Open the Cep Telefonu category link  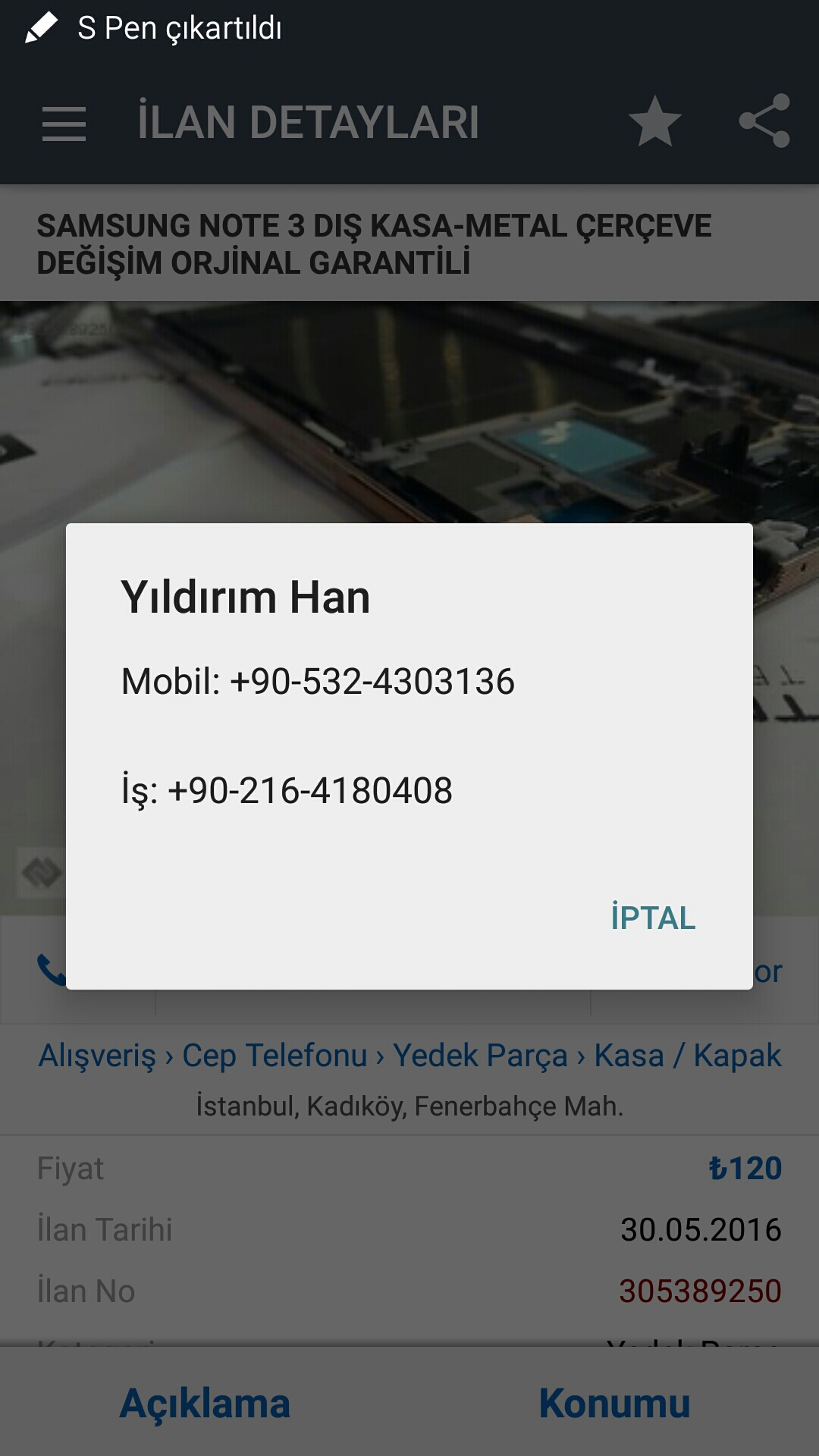(x=275, y=1055)
